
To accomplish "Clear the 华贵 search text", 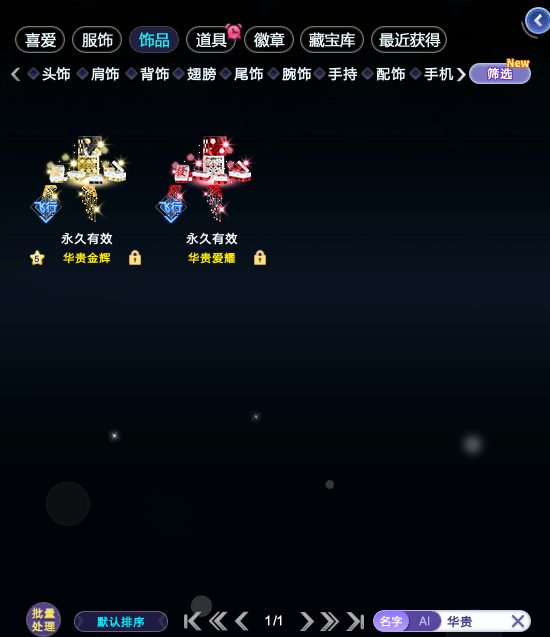I will pyautogui.click(x=518, y=621).
